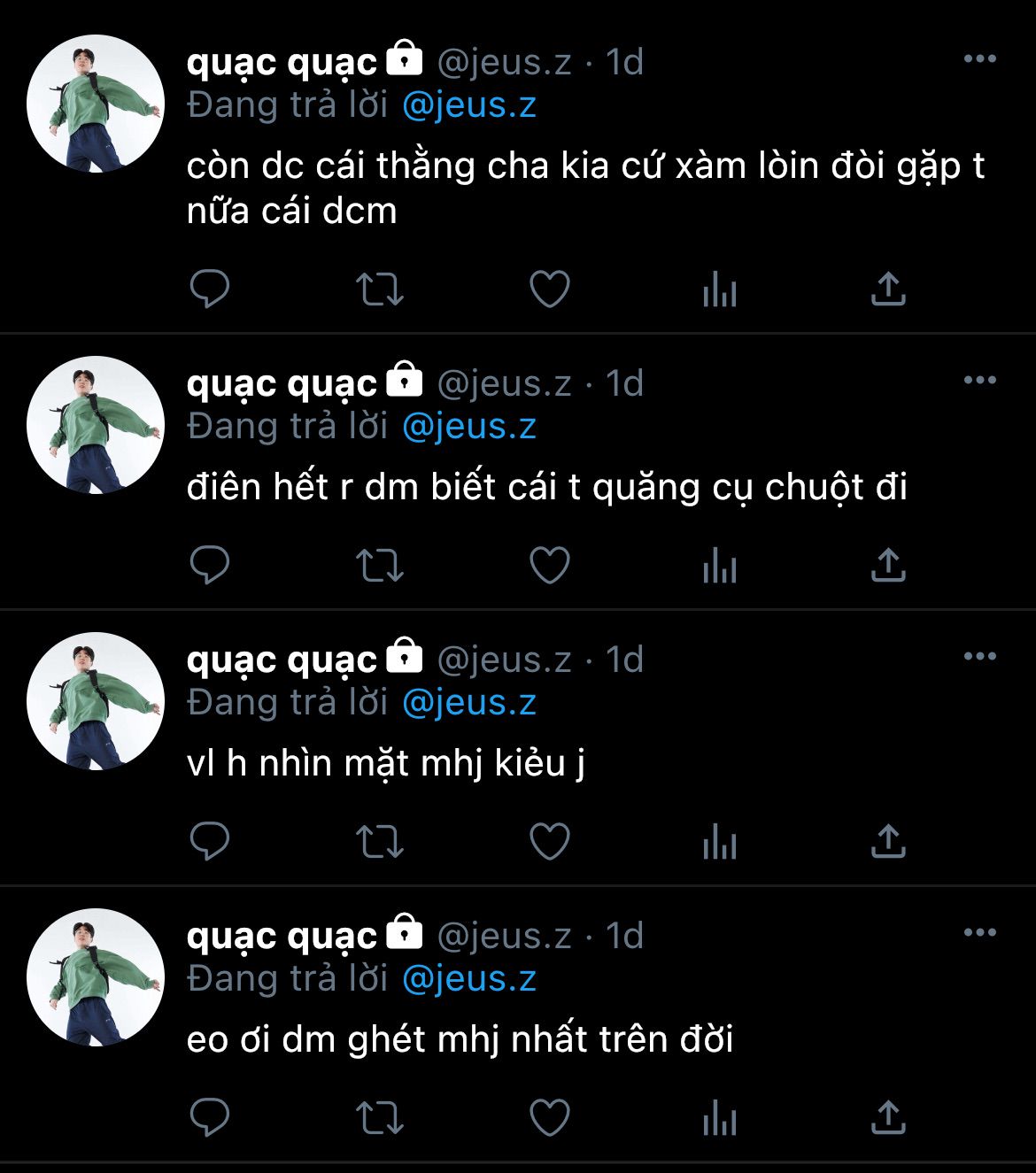Share the tweet ending 'nữa cái dcm'
Image resolution: width=1036 pixels, height=1173 pixels.
[887, 289]
